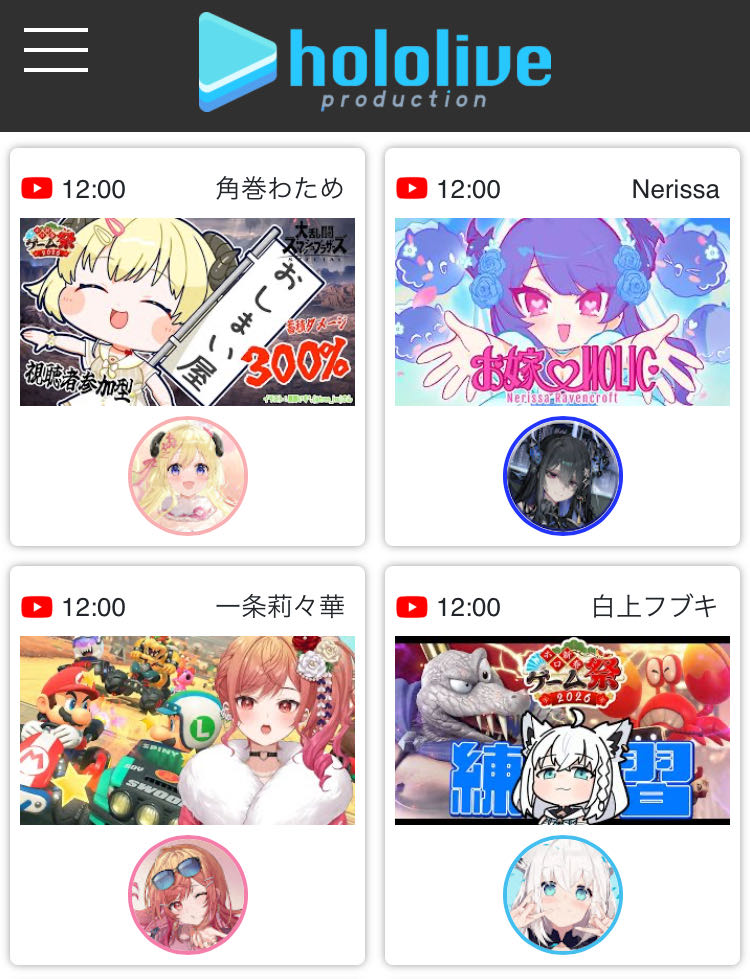Open 角巻わため's 12:00 stream card

click(x=187, y=312)
